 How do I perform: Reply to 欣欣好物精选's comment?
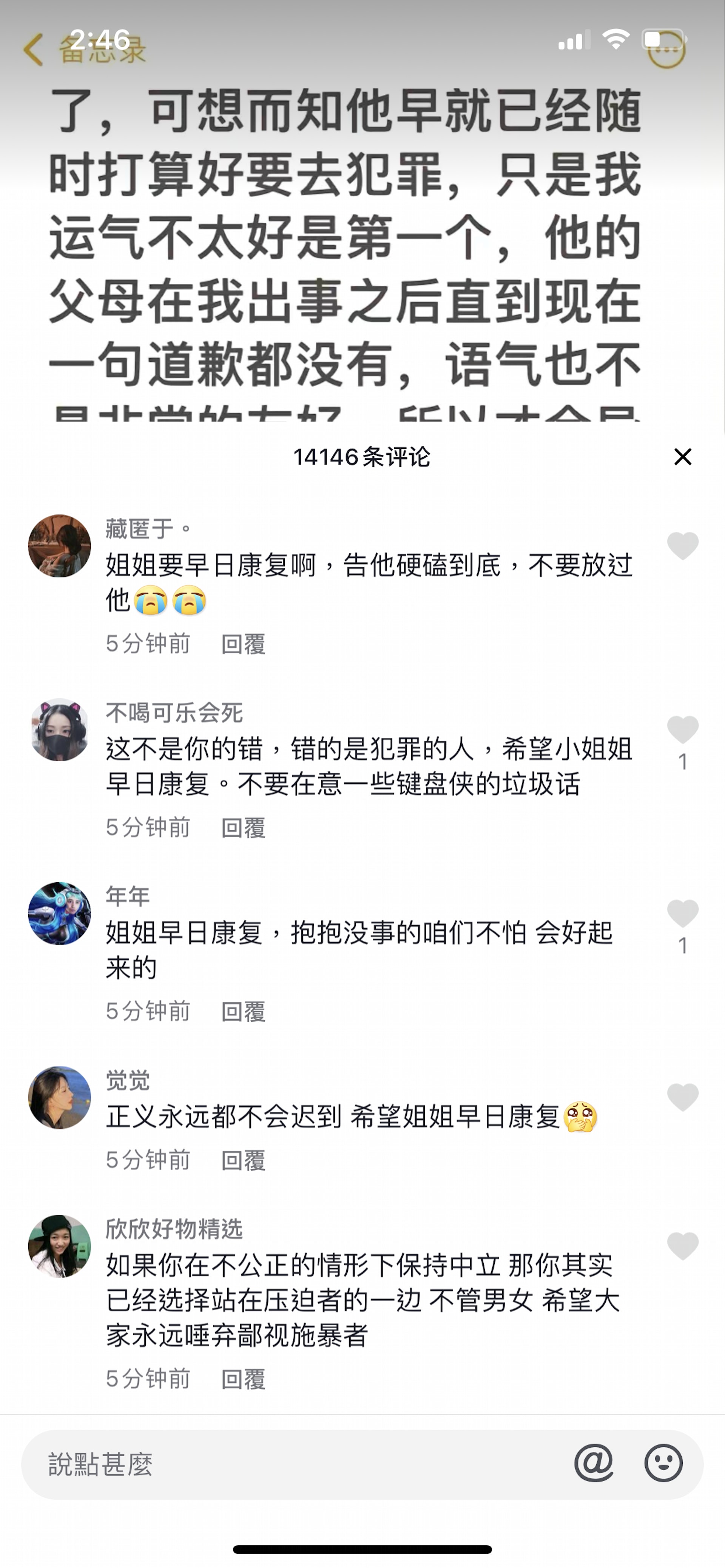(243, 1379)
